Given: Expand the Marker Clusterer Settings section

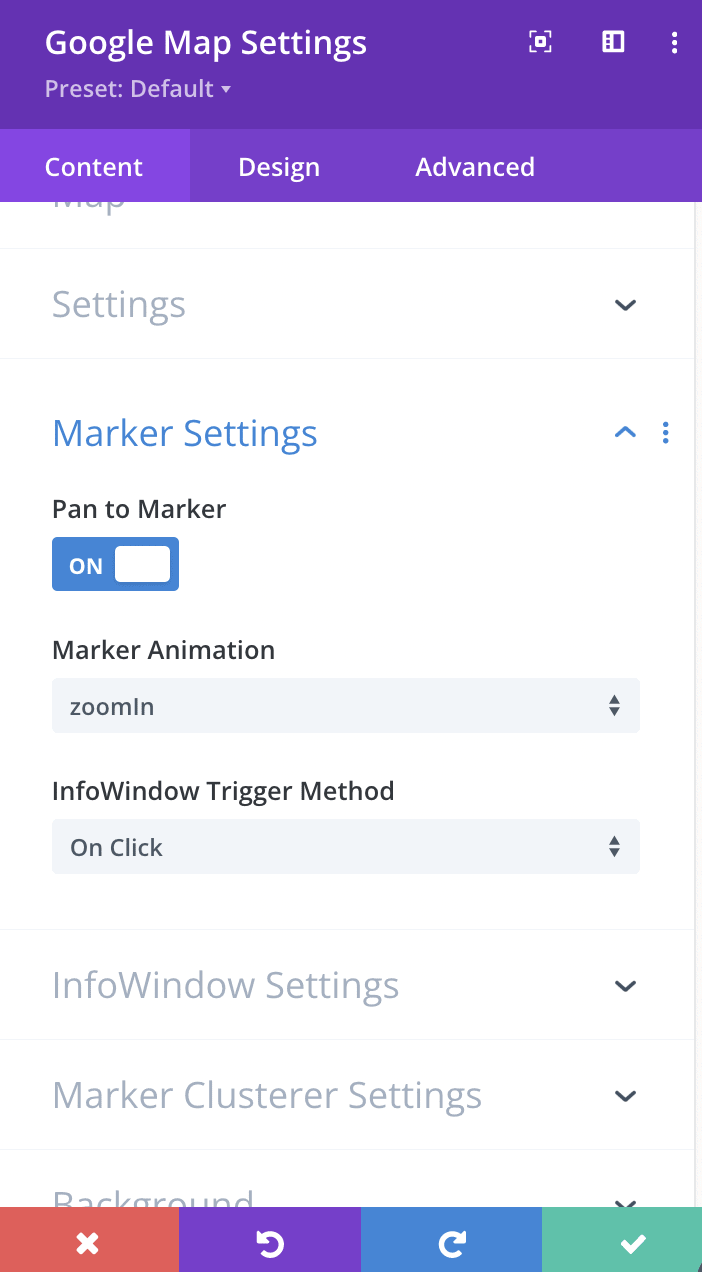Looking at the screenshot, I should 346,1095.
